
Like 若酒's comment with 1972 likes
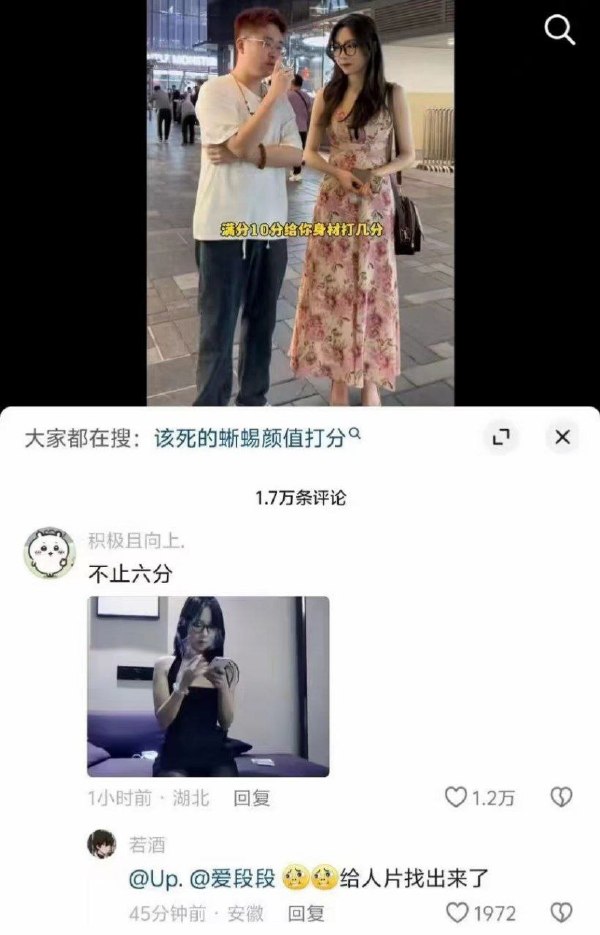point(457,913)
